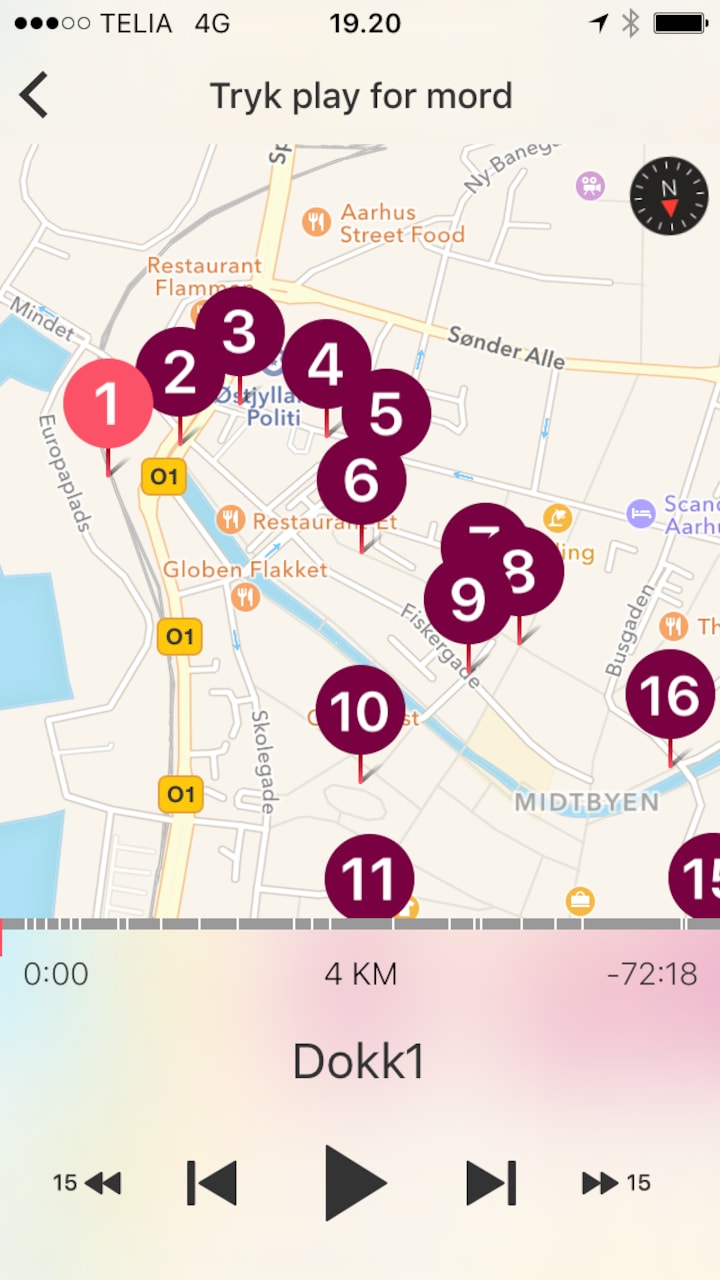The height and width of the screenshot is (1280, 720).
Task: Select map pin number 6
Action: (x=361, y=480)
